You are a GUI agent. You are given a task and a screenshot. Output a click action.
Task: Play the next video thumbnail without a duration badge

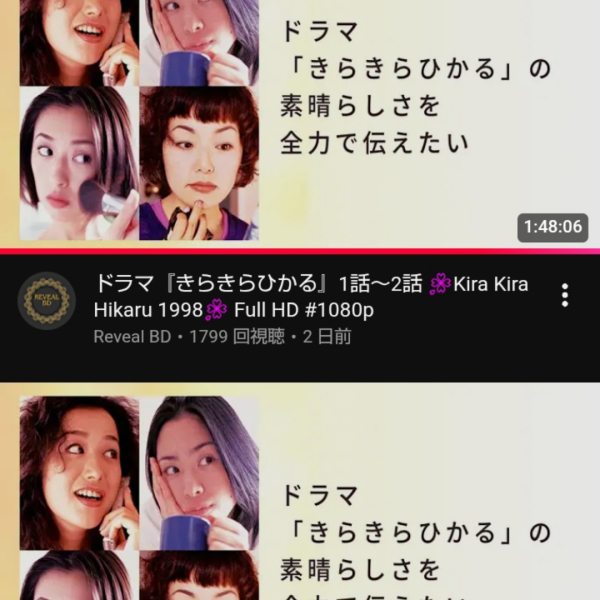pos(300,495)
